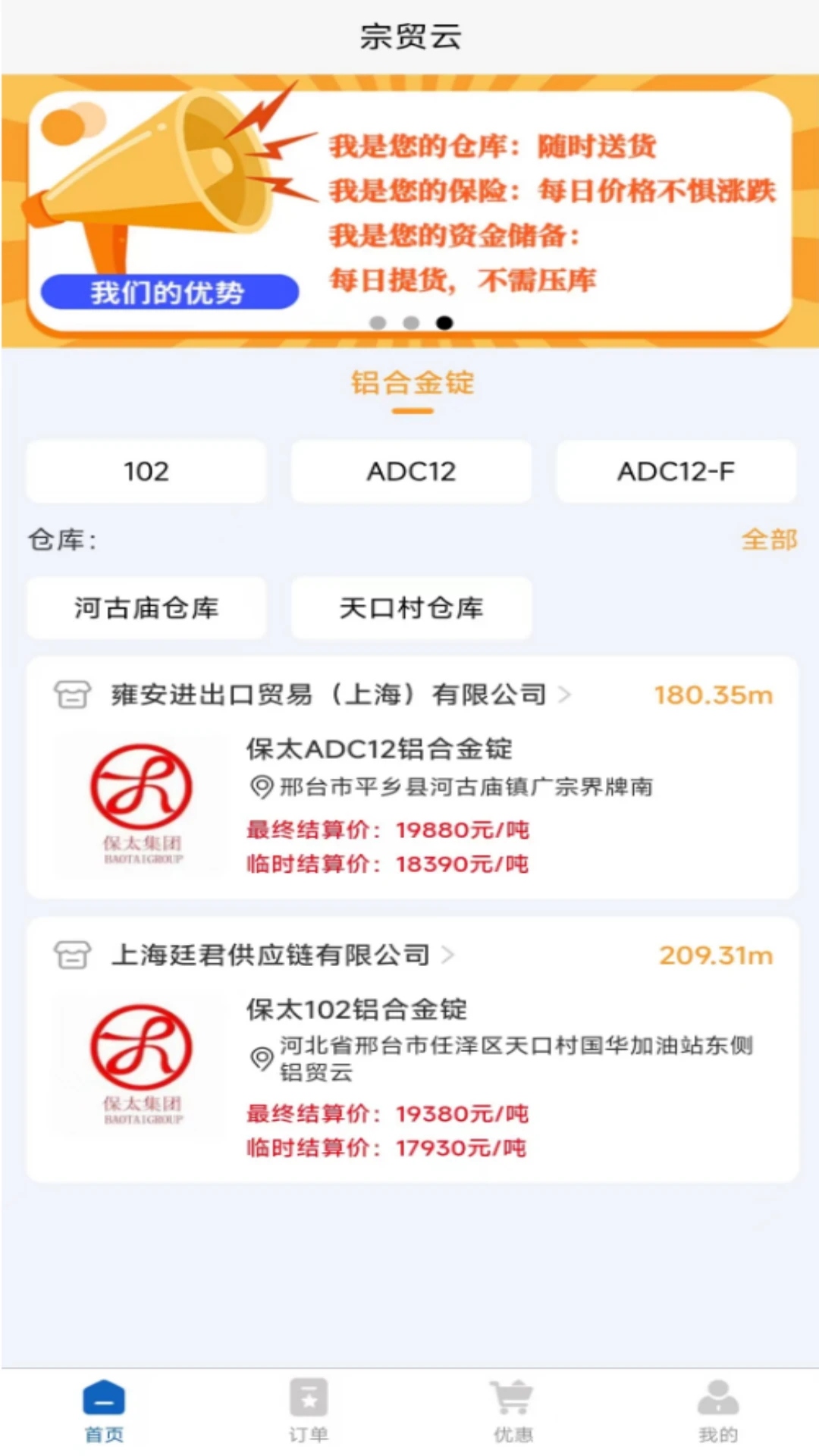Select the 天口村仓库 warehouse chip

[x=411, y=608]
